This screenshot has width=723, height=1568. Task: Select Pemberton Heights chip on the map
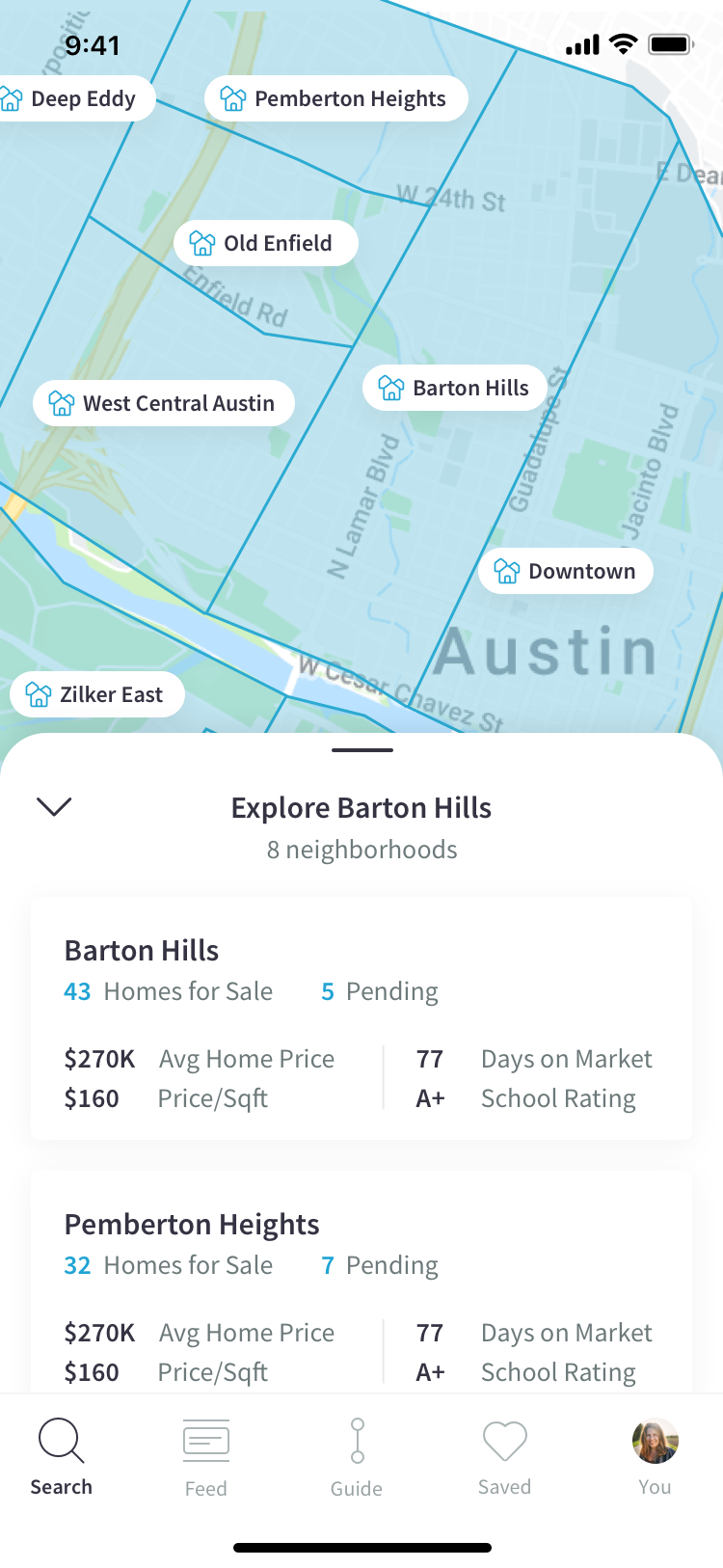pyautogui.click(x=335, y=98)
